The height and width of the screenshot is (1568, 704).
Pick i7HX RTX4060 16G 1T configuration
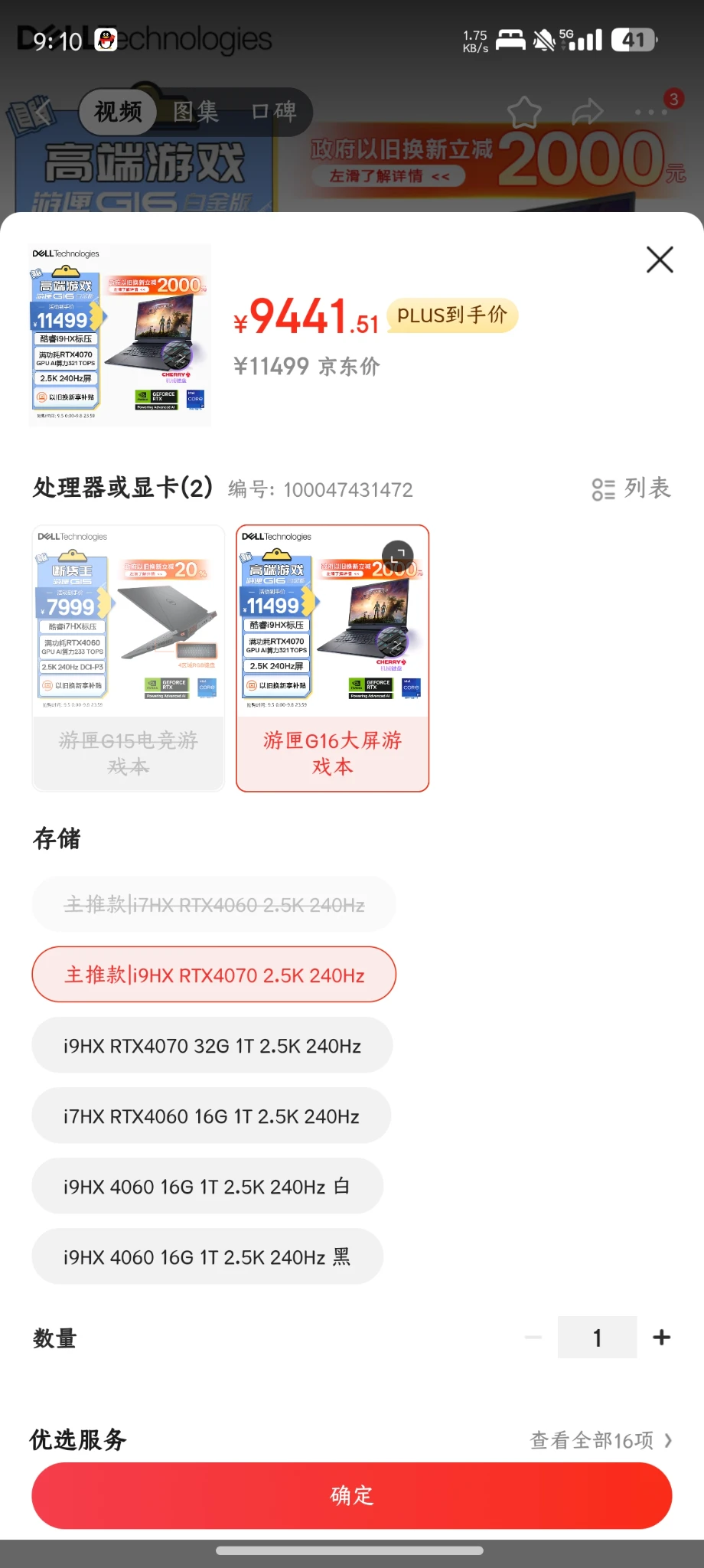211,1116
